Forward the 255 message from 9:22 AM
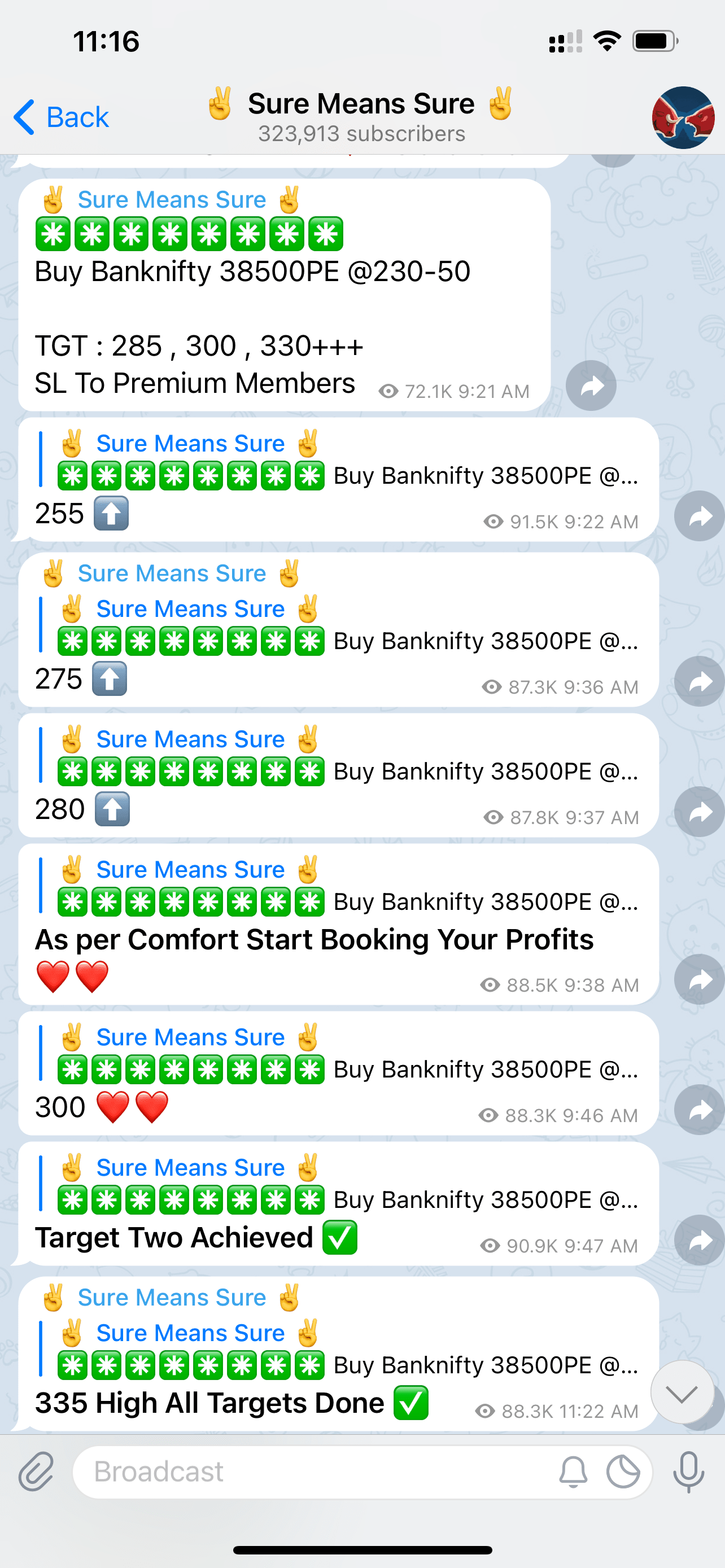725x1568 pixels. (699, 516)
